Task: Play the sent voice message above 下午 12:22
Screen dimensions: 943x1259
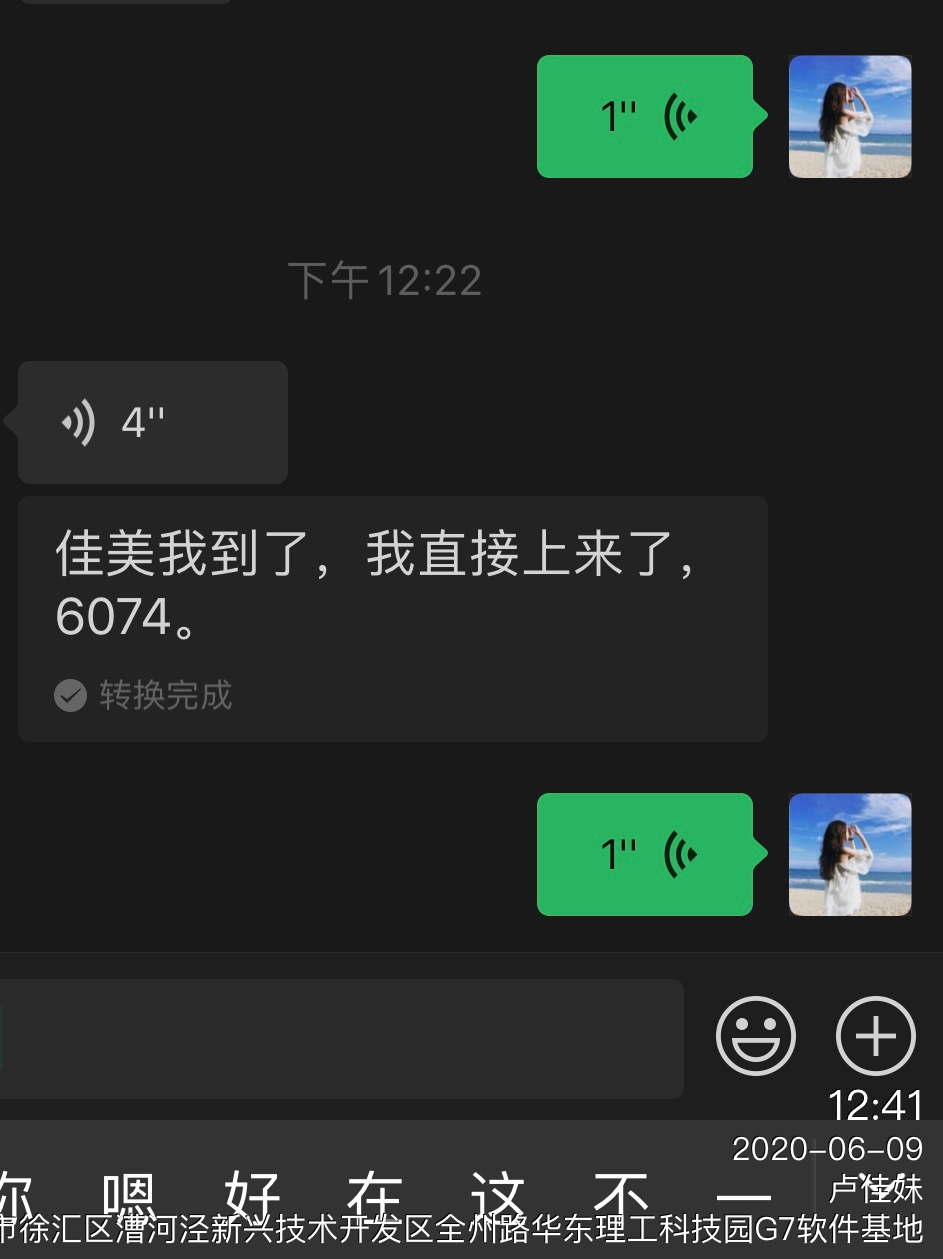Action: [645, 117]
